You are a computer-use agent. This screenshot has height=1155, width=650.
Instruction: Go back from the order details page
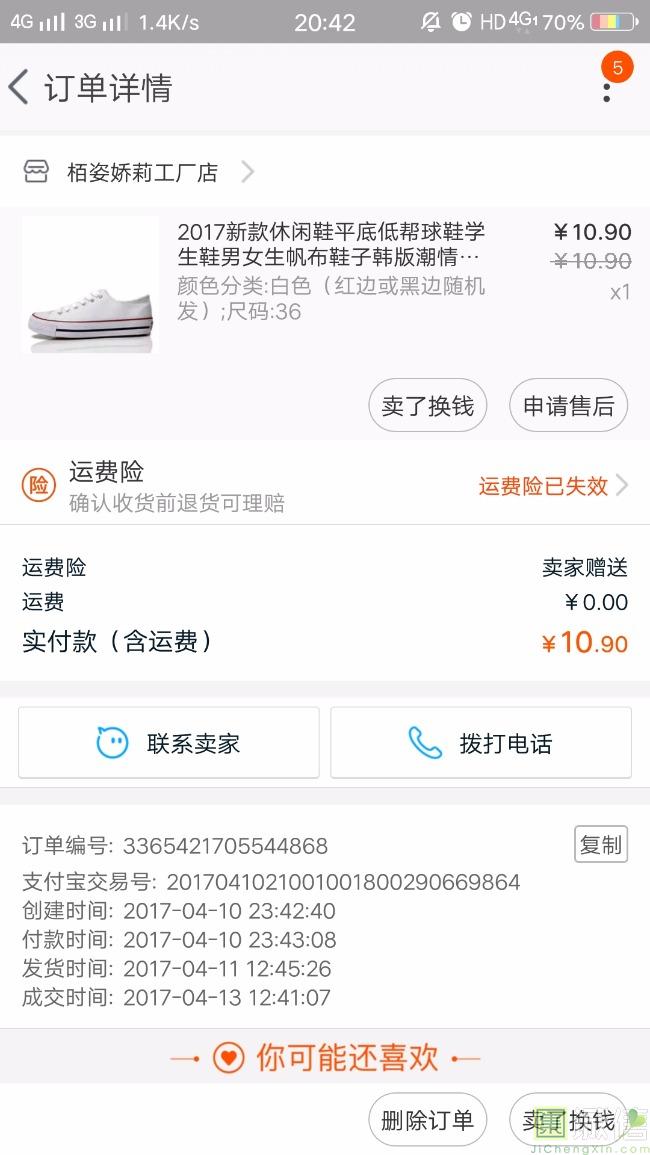[x=19, y=88]
